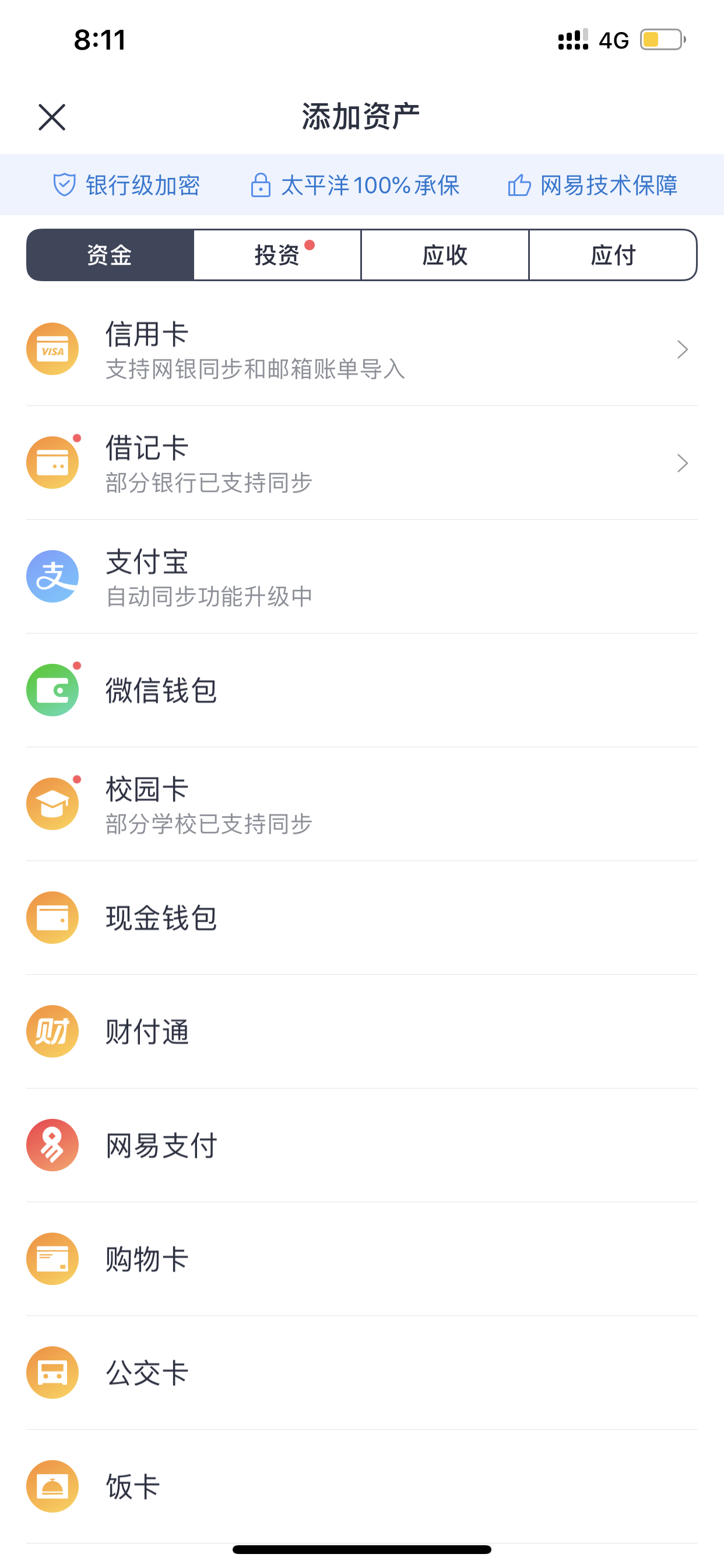
Task: Add a 现金钱包 asset
Action: (362, 919)
